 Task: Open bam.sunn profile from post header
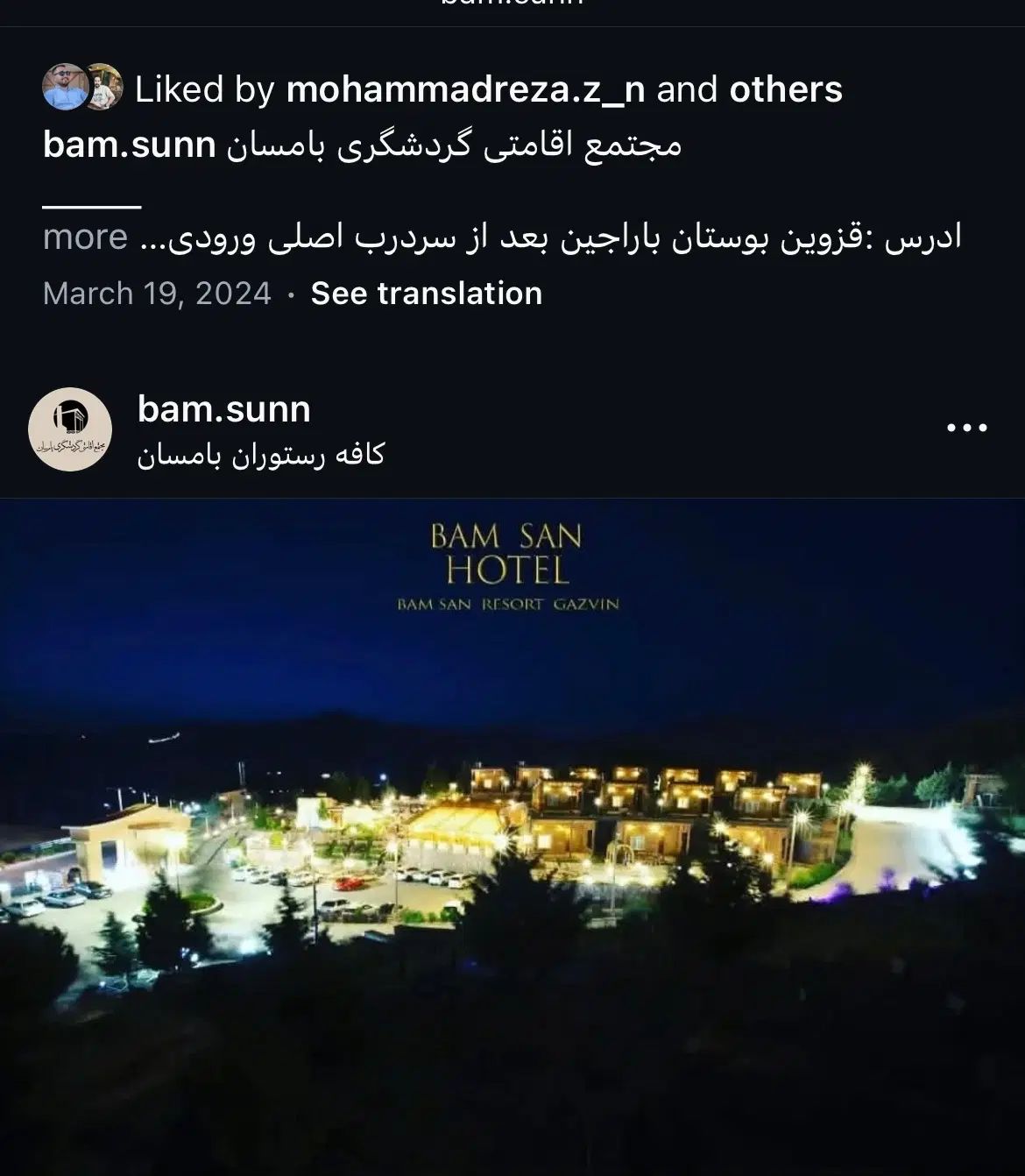(223, 409)
